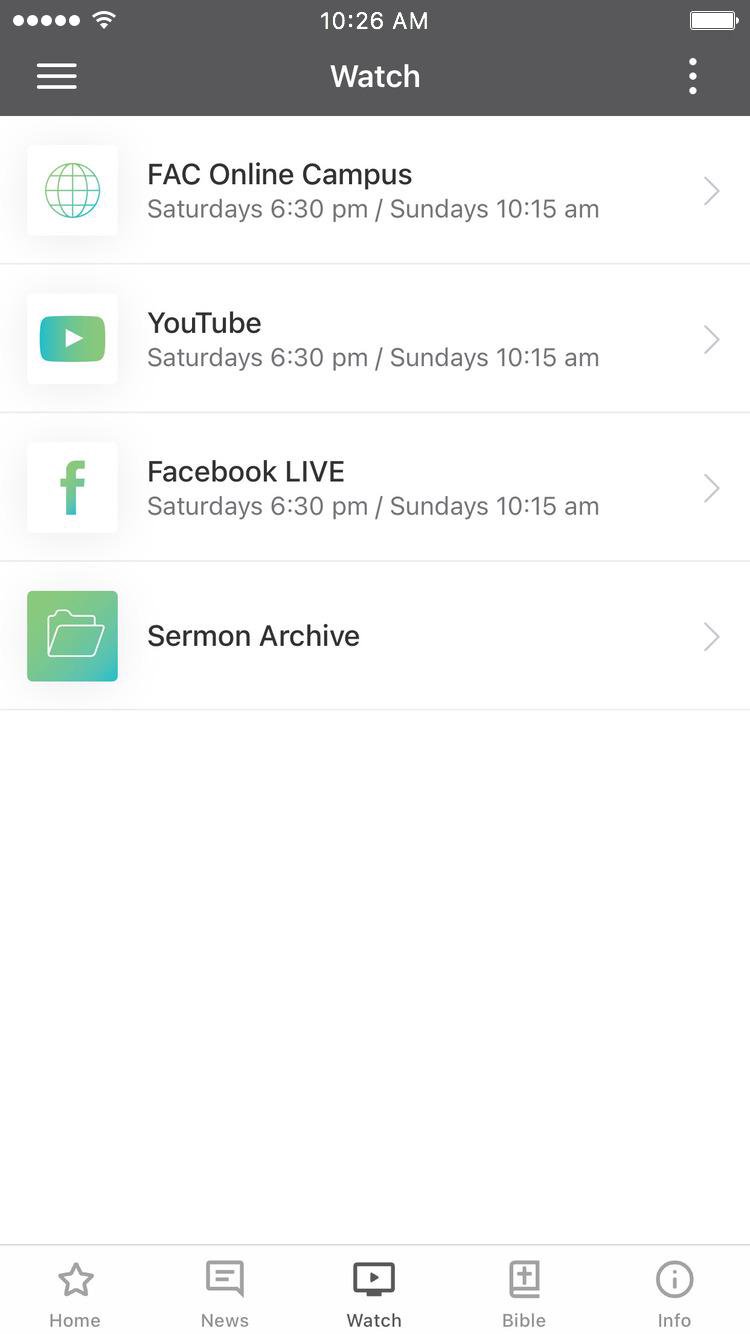
Task: Select the YouTube row
Action: pos(375,339)
